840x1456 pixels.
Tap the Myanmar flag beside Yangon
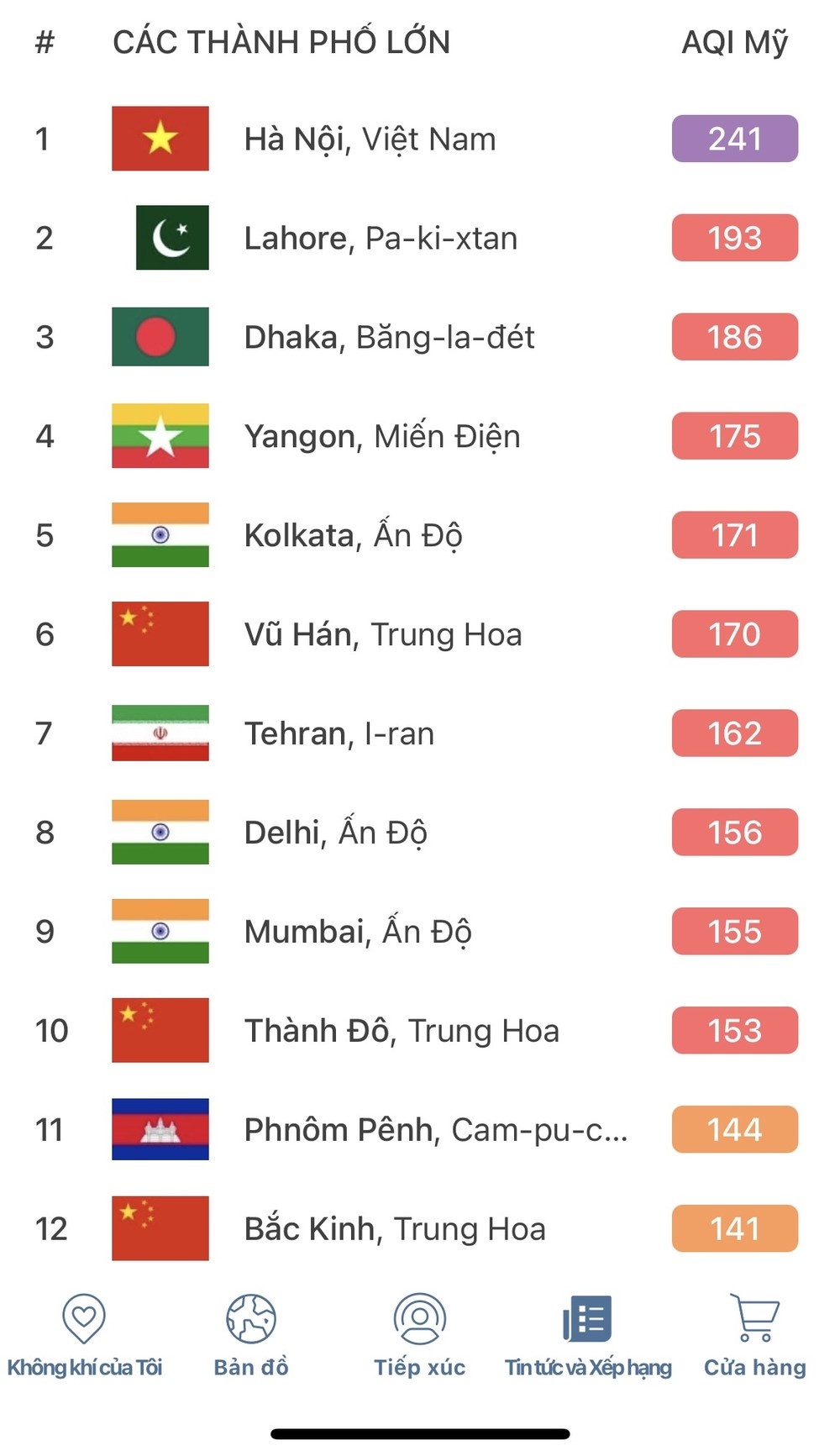point(160,436)
